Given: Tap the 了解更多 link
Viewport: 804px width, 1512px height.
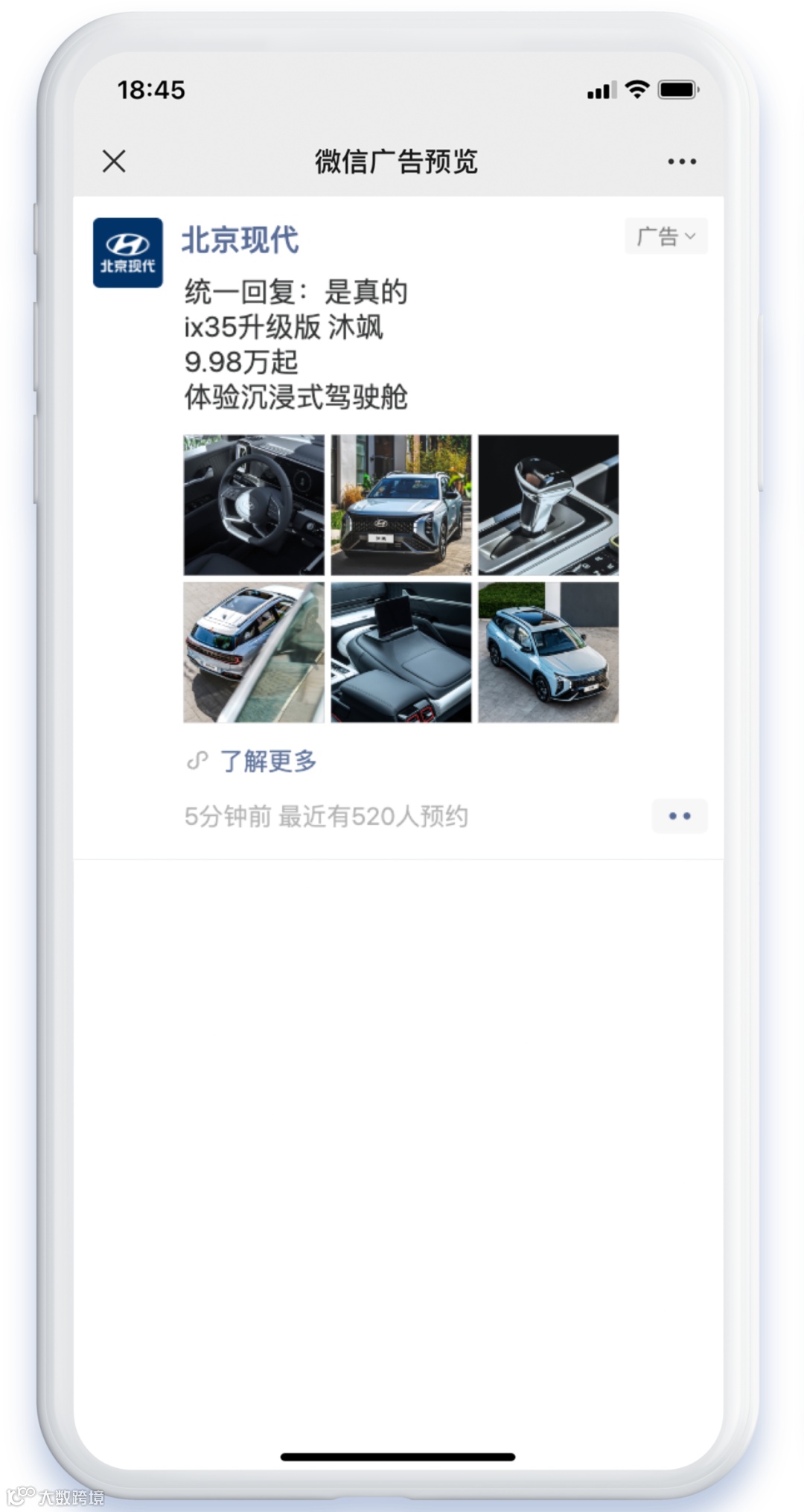Looking at the screenshot, I should (268, 761).
